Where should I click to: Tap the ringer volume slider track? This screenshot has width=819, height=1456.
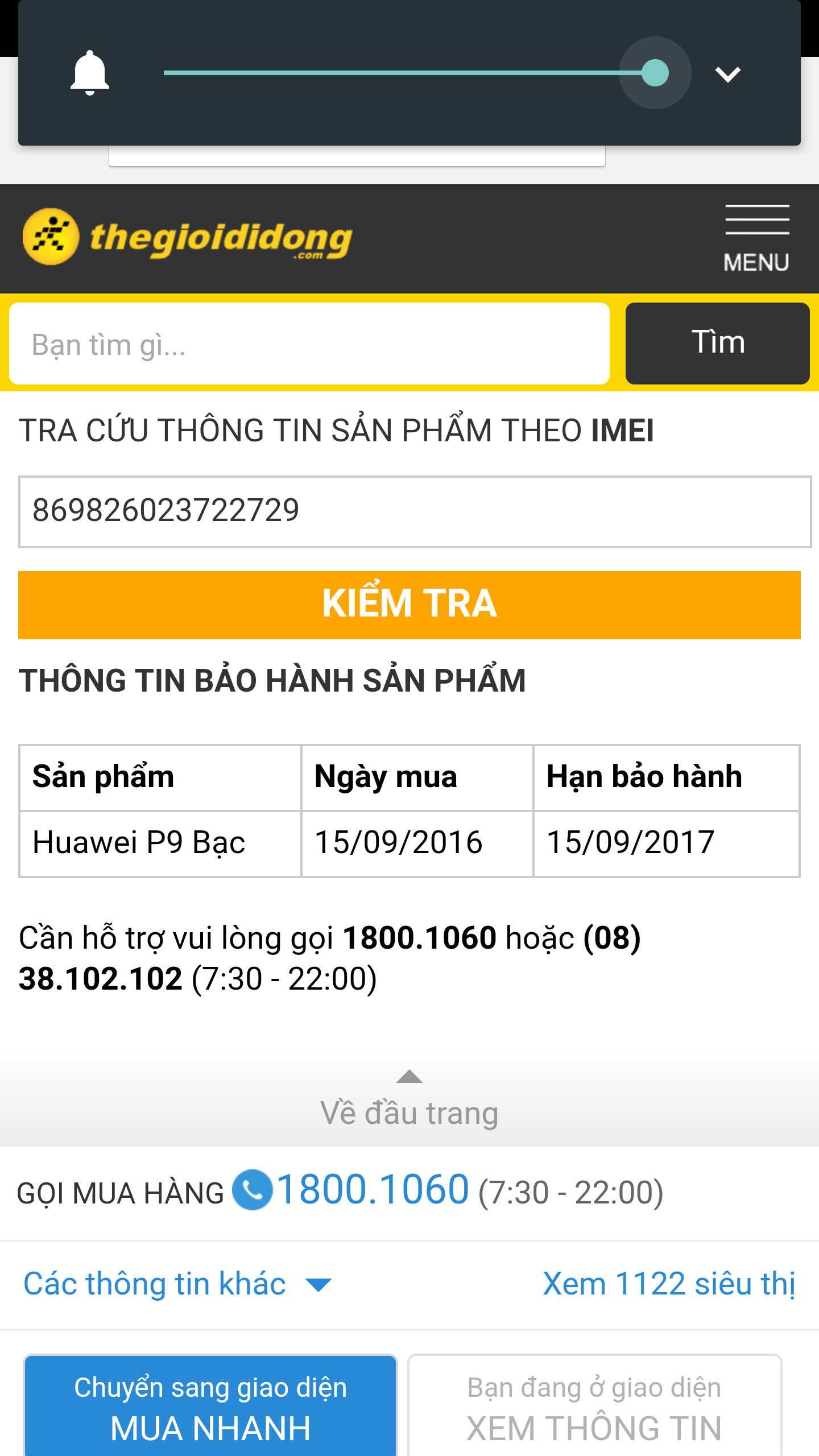pyautogui.click(x=409, y=73)
